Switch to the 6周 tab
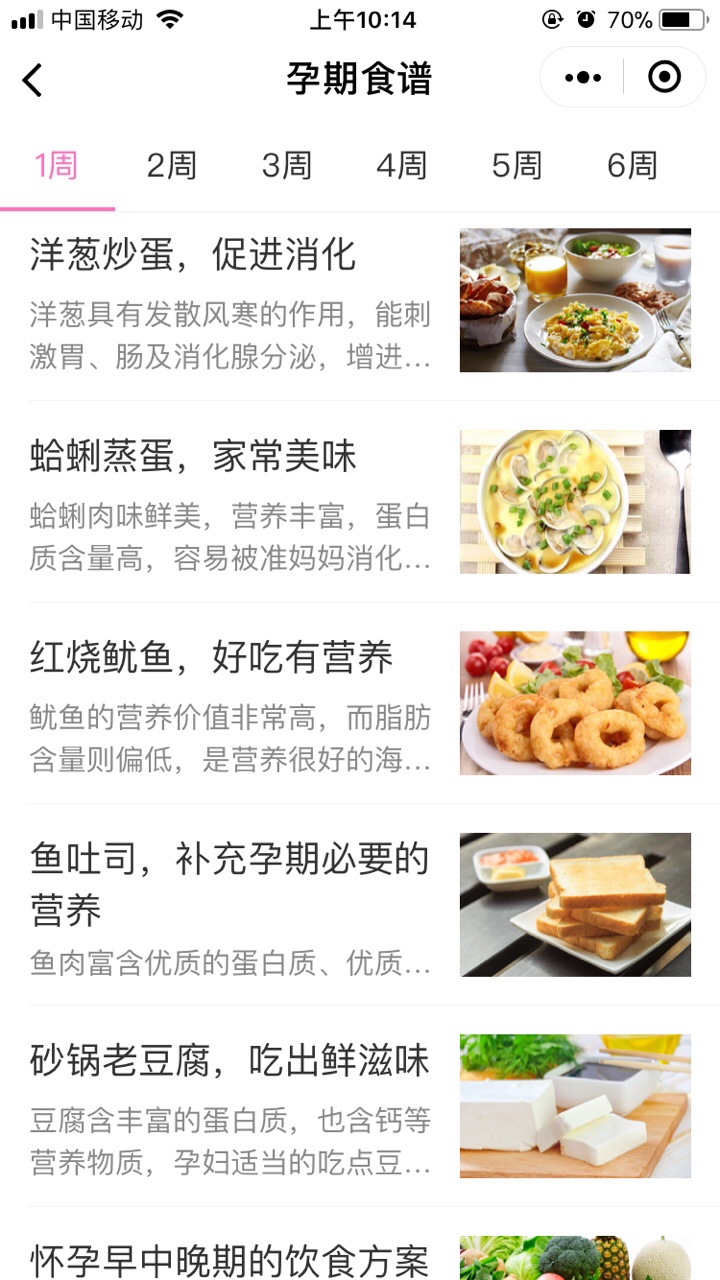The image size is (720, 1280). [632, 166]
